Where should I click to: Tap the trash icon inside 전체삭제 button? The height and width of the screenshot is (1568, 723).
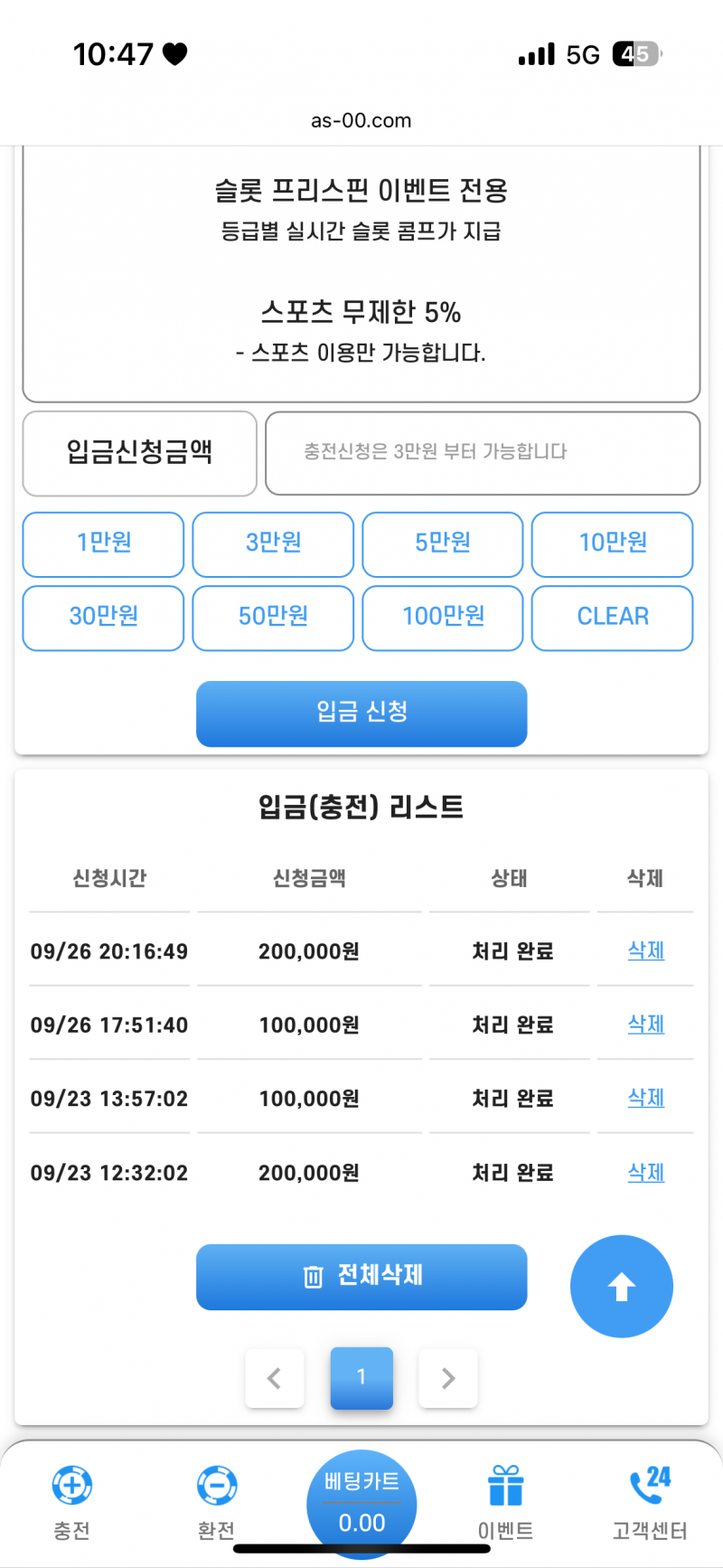pos(314,1277)
